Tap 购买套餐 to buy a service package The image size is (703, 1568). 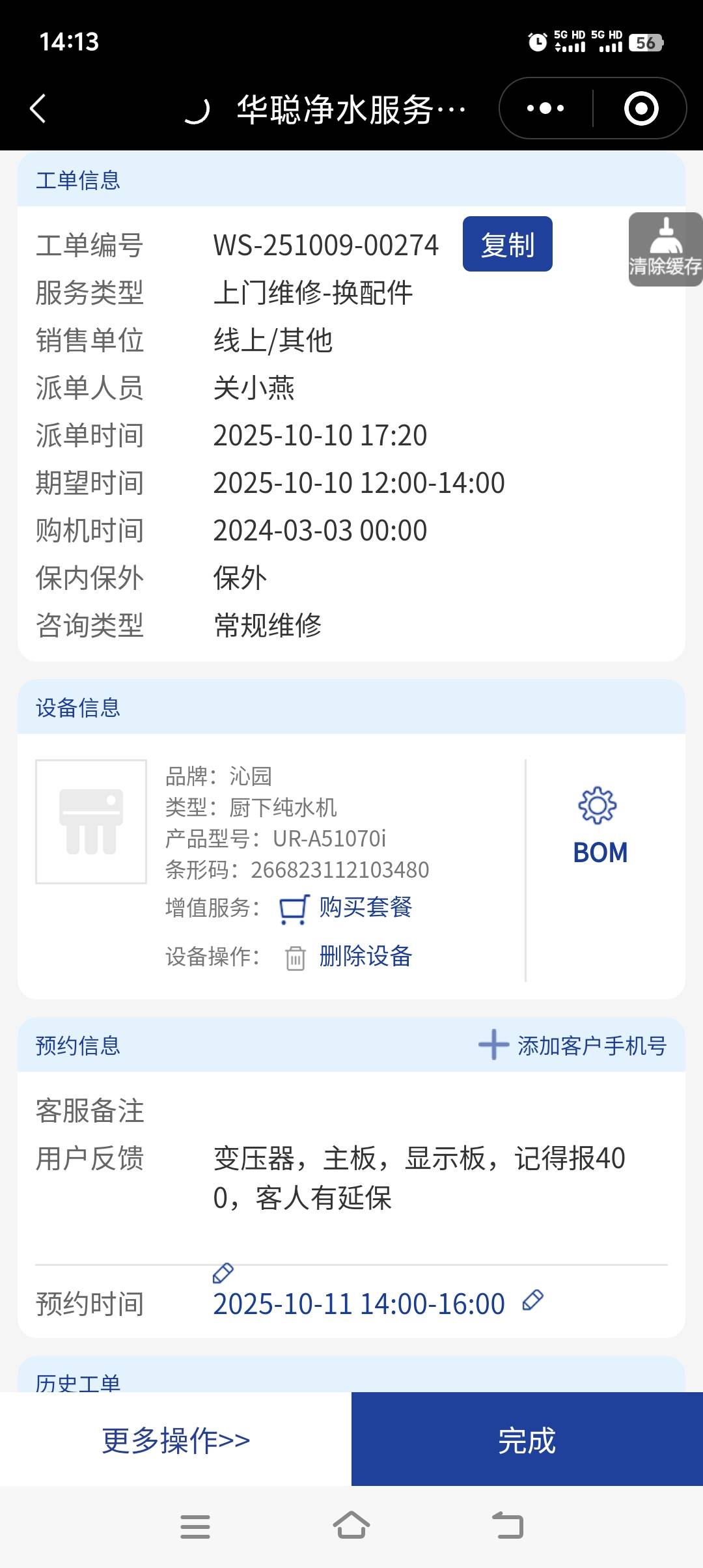click(x=365, y=907)
